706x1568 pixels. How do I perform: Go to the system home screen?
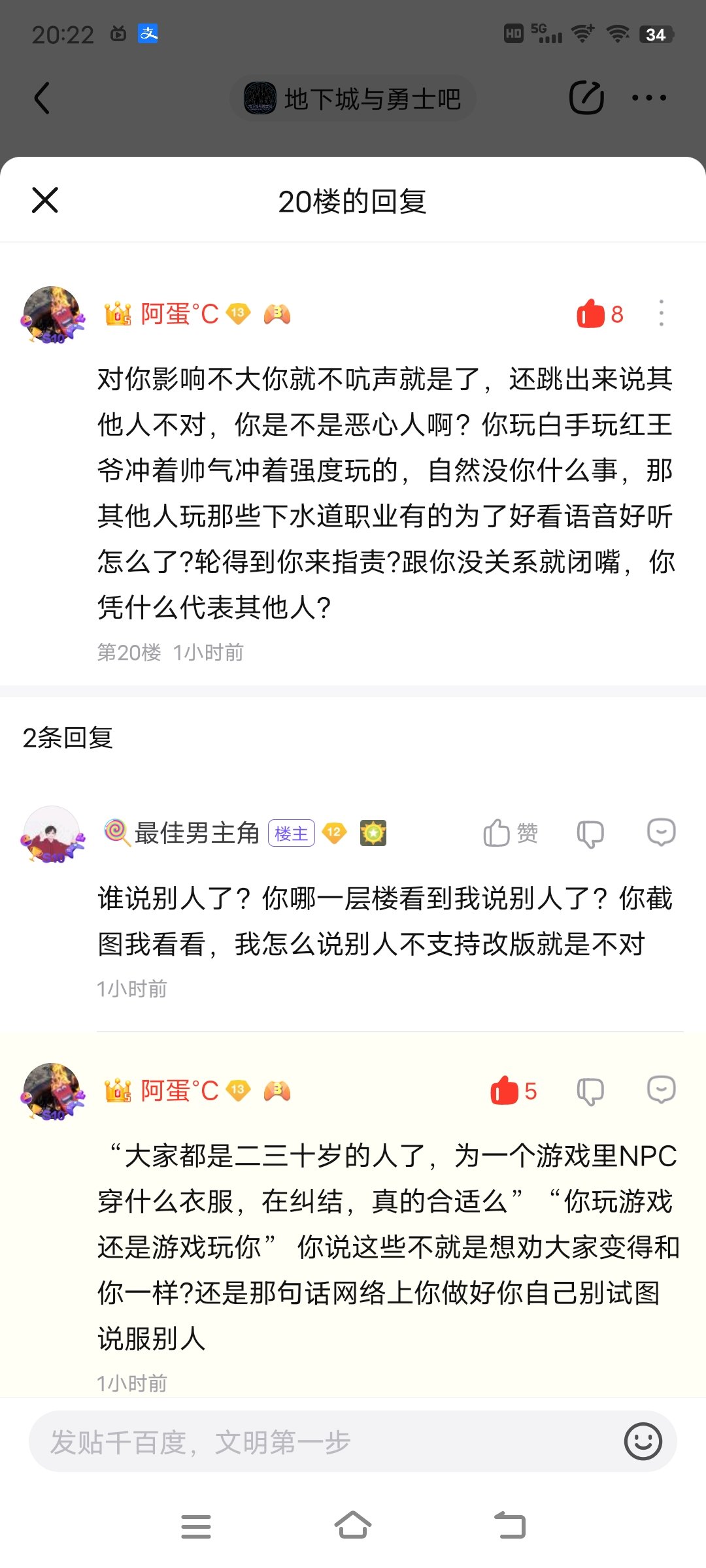[x=353, y=1526]
